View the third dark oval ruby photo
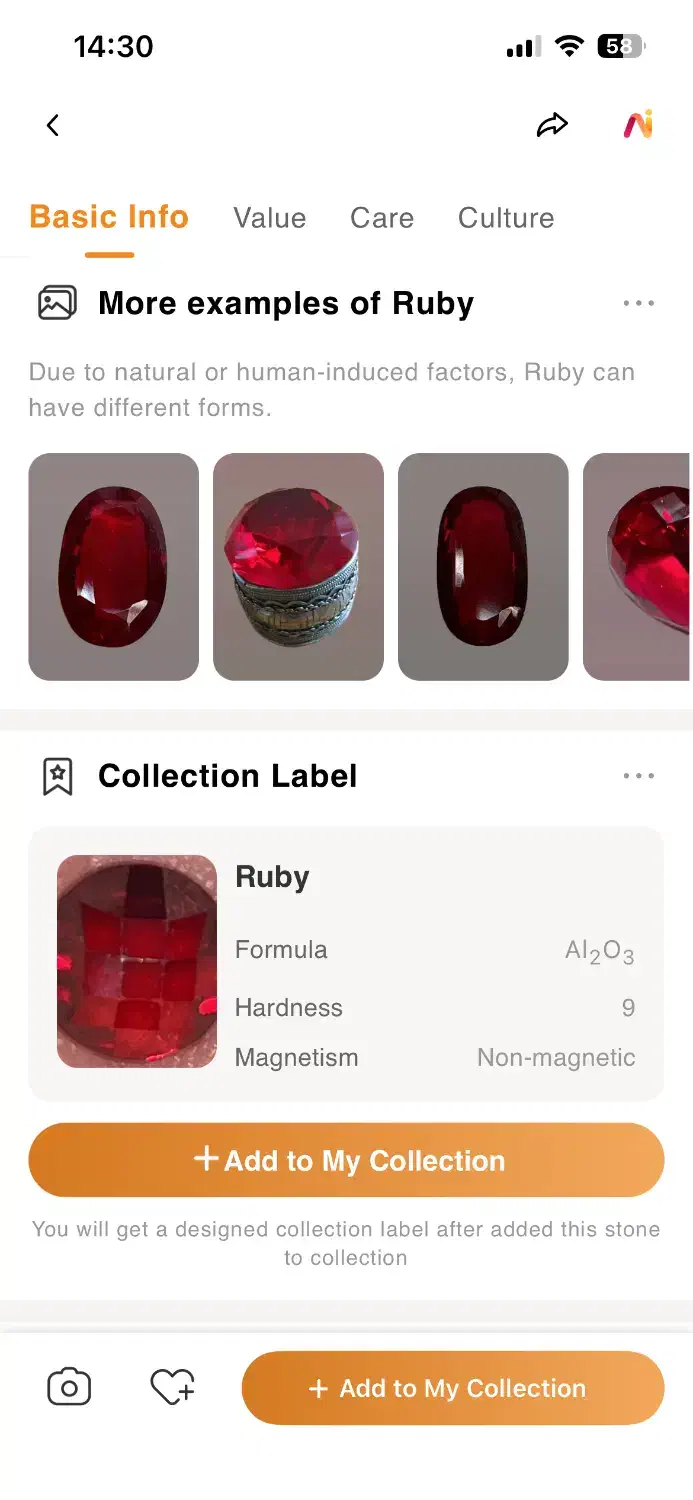This screenshot has width=693, height=1500. (483, 567)
